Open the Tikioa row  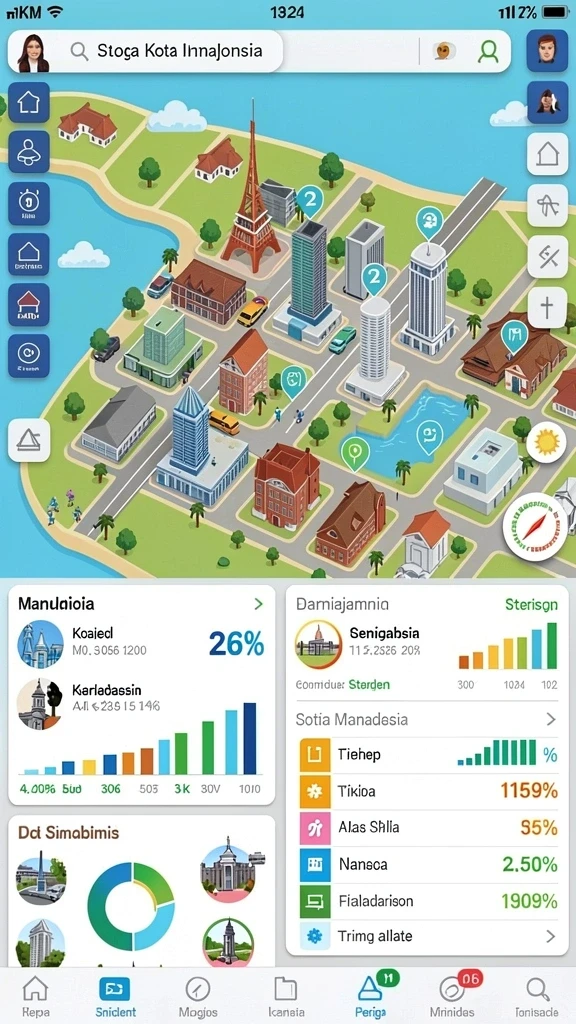[x=427, y=792]
